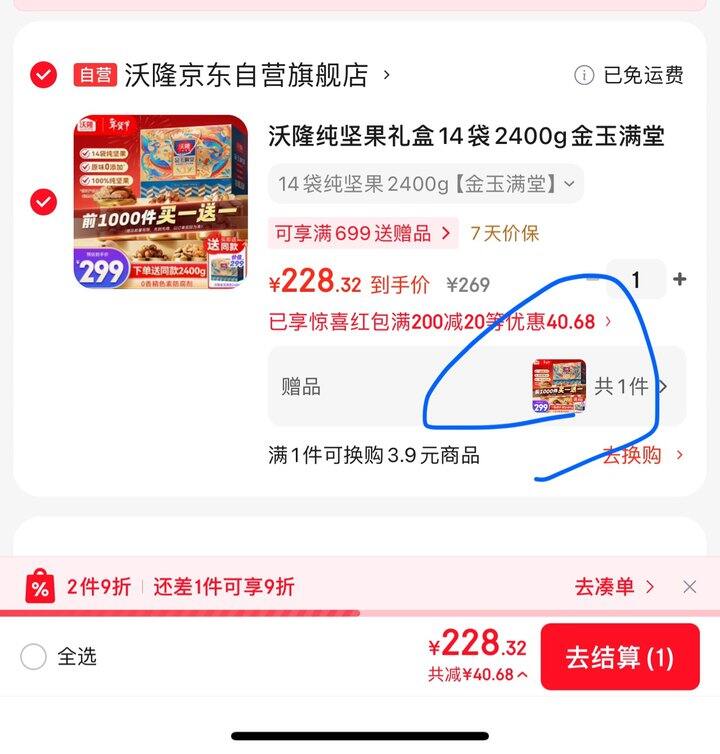Viewport: 720px width, 754px height.
Task: View 已享惊喜红包 discount details
Action: click(x=440, y=322)
